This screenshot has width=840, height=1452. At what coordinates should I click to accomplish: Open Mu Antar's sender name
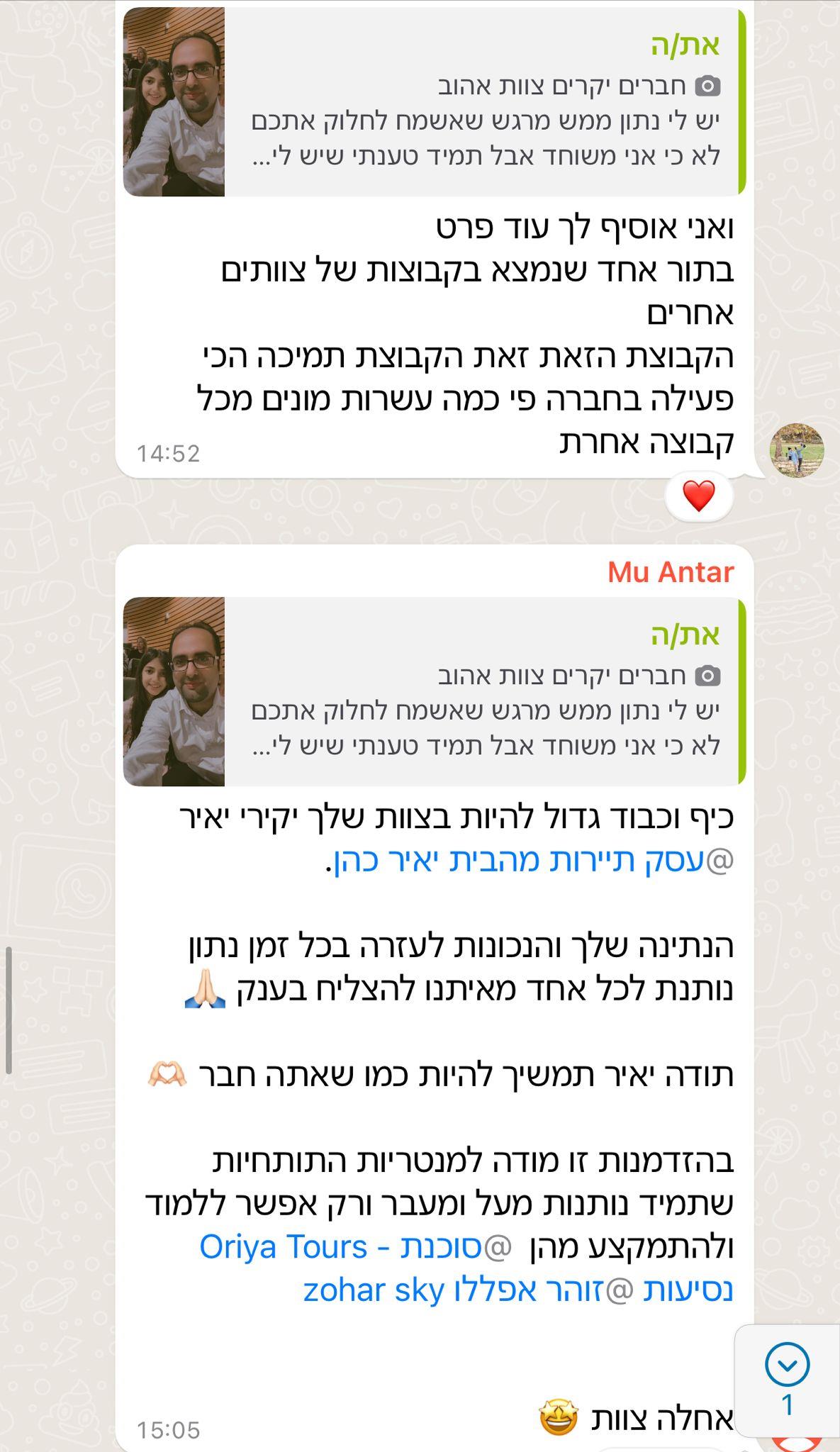pyautogui.click(x=671, y=571)
